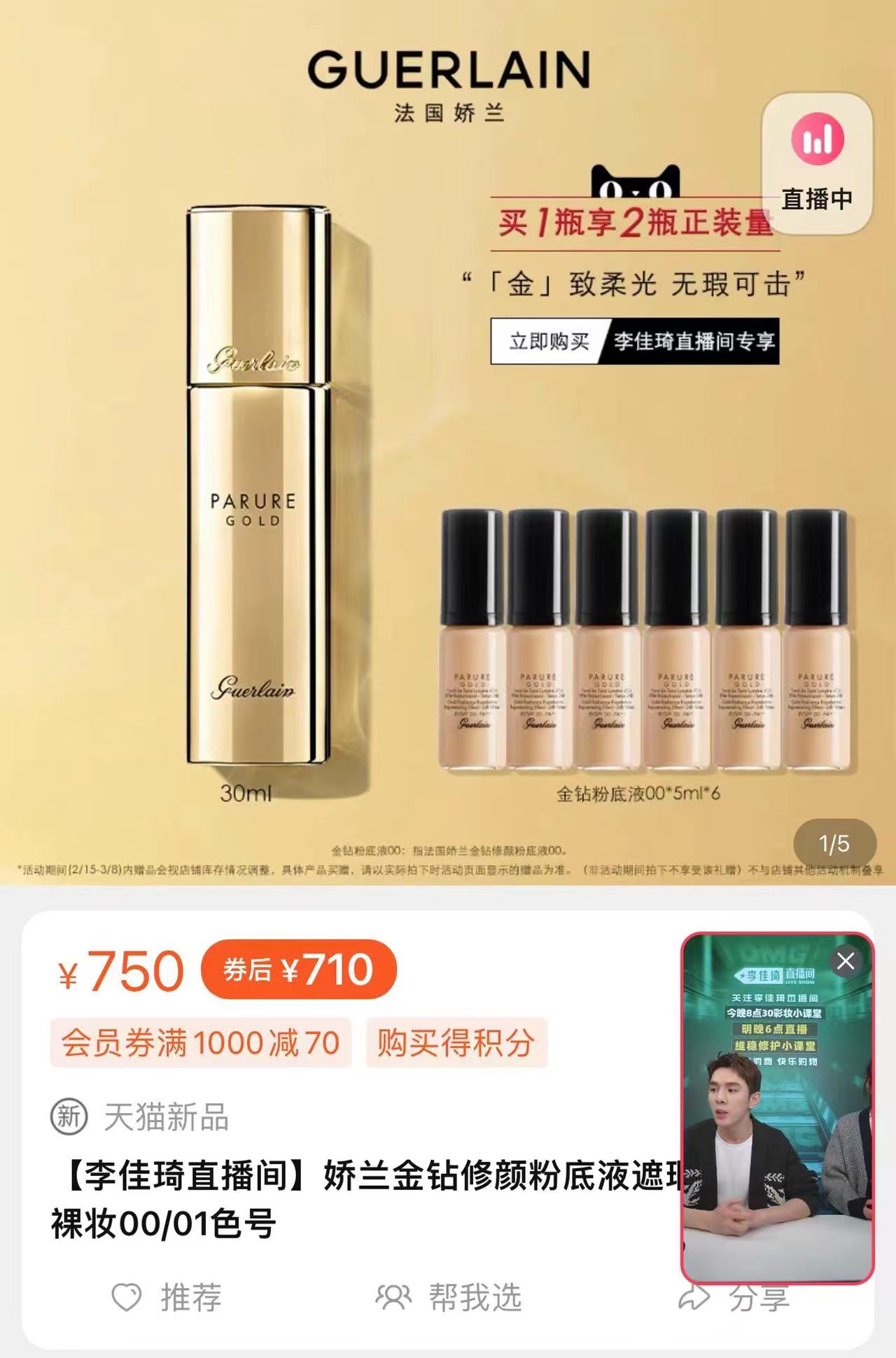Screen dimensions: 896x1358
Task: Tap the 购买得积分 chip
Action: pyautogui.click(x=456, y=1043)
